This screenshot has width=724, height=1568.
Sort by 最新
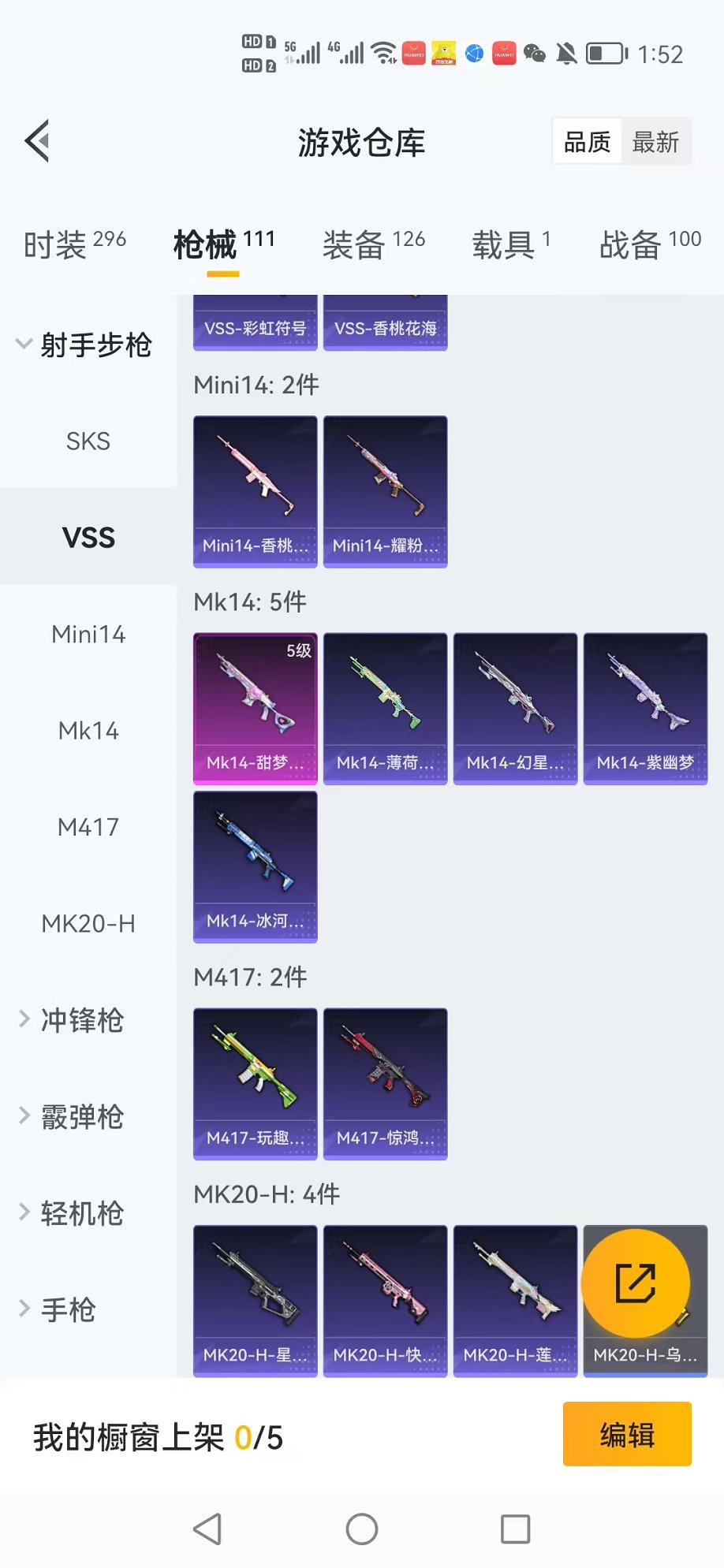(x=655, y=143)
